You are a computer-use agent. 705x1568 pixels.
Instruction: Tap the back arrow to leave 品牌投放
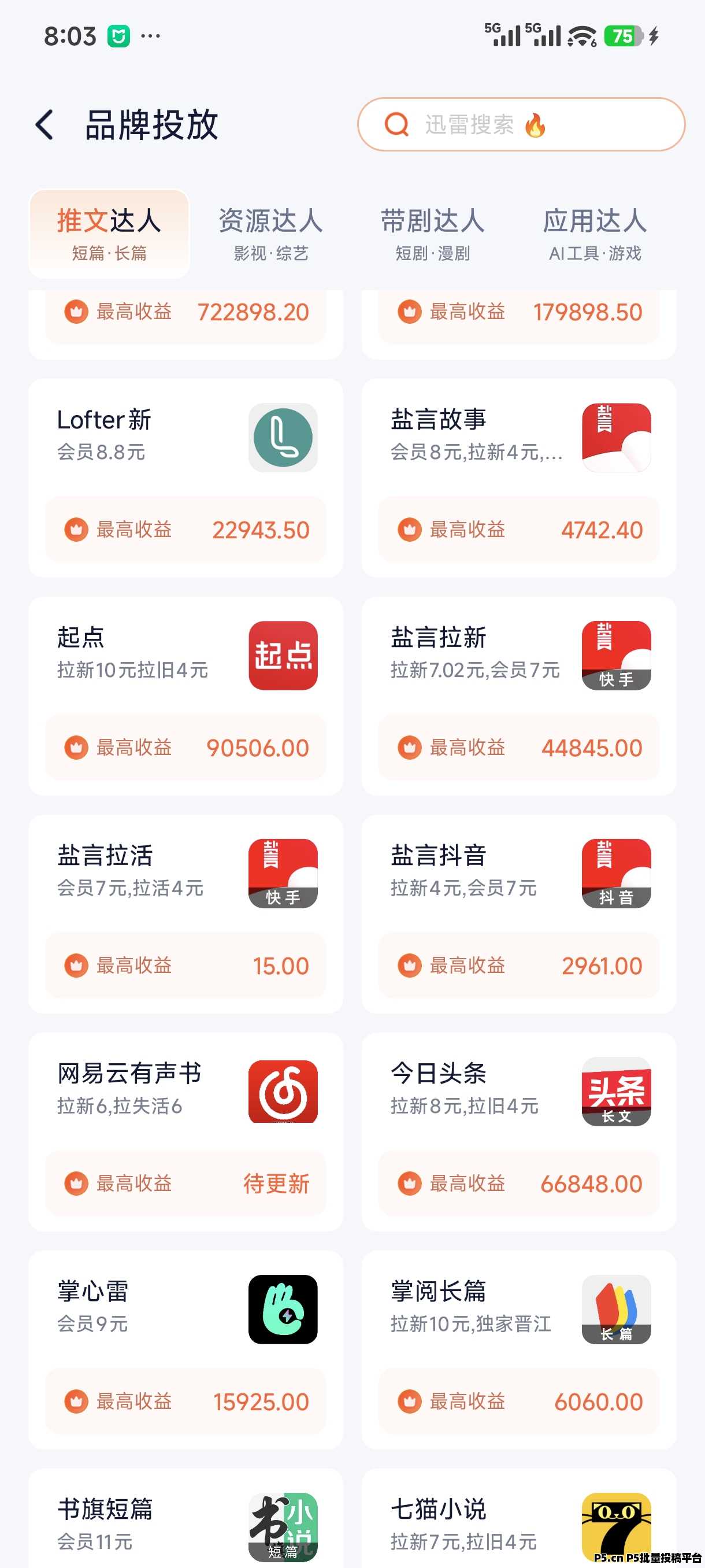43,124
